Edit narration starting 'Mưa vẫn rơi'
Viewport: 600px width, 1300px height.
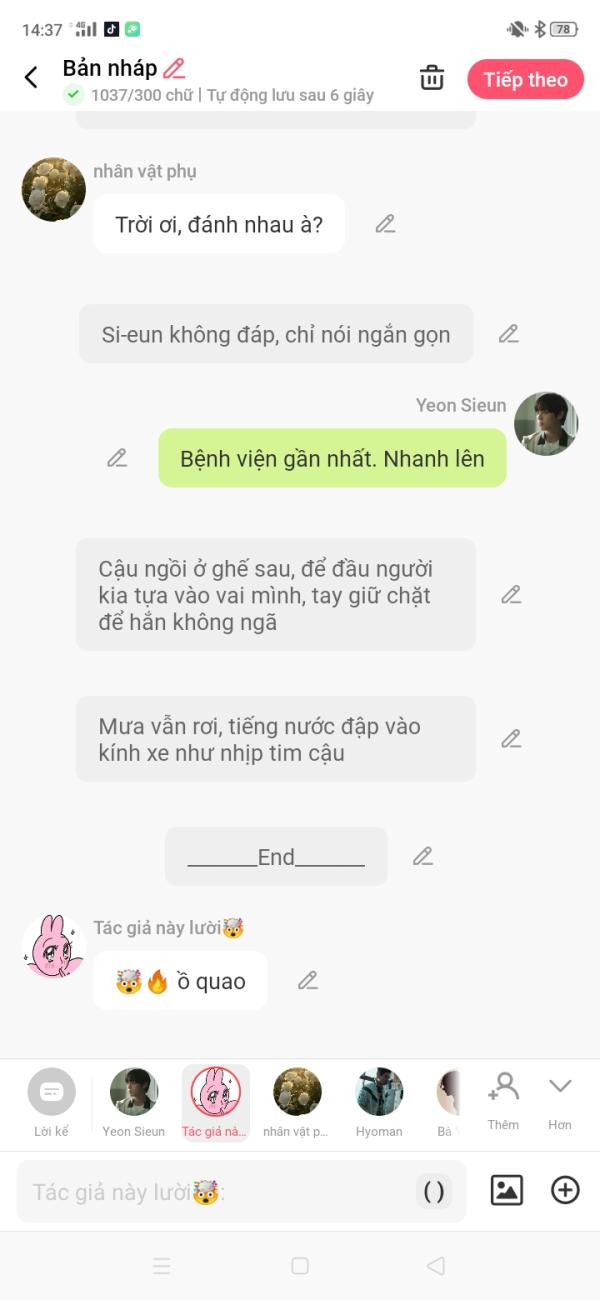click(x=511, y=739)
